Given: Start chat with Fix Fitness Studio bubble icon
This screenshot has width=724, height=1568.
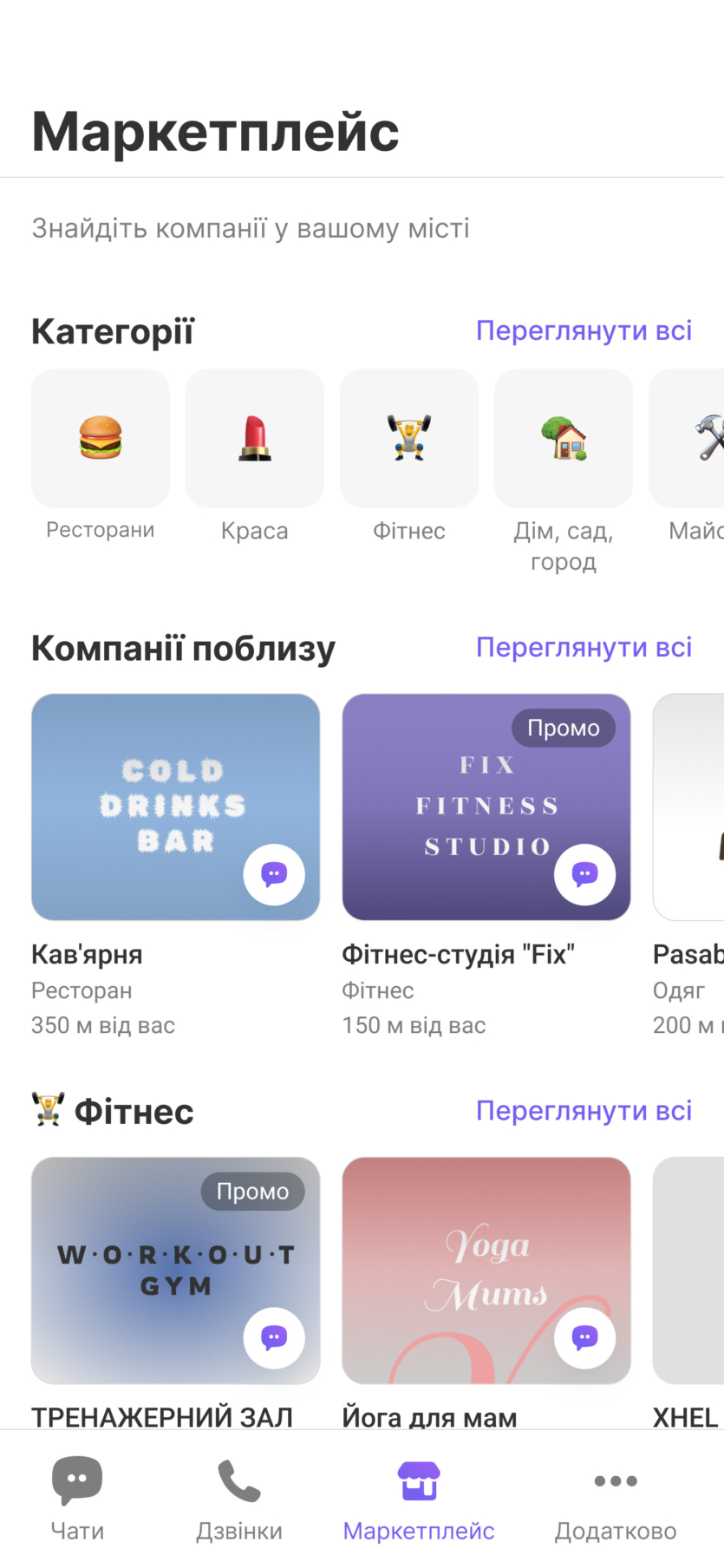Looking at the screenshot, I should point(584,874).
